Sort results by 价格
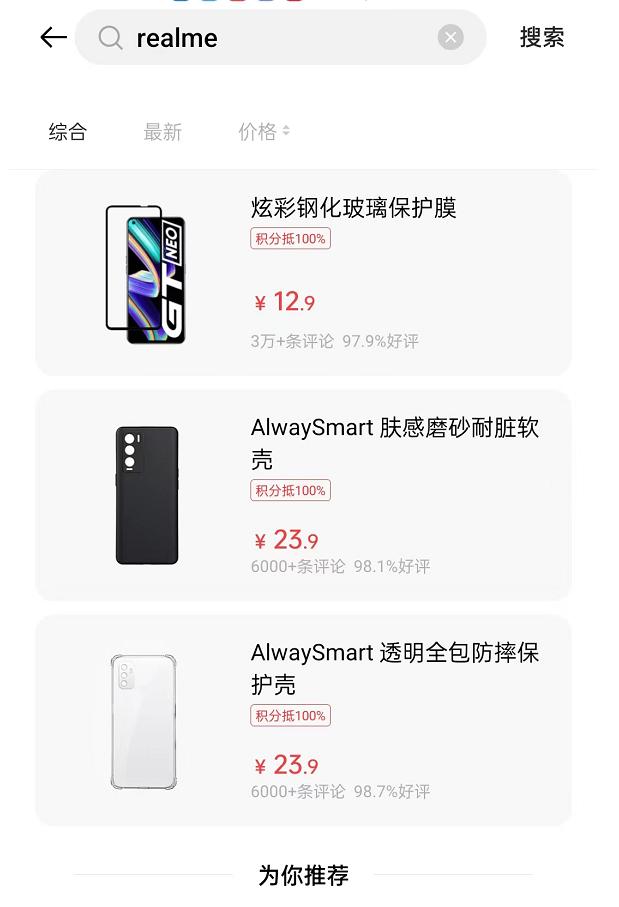This screenshot has height=907, width=619. pos(263,132)
